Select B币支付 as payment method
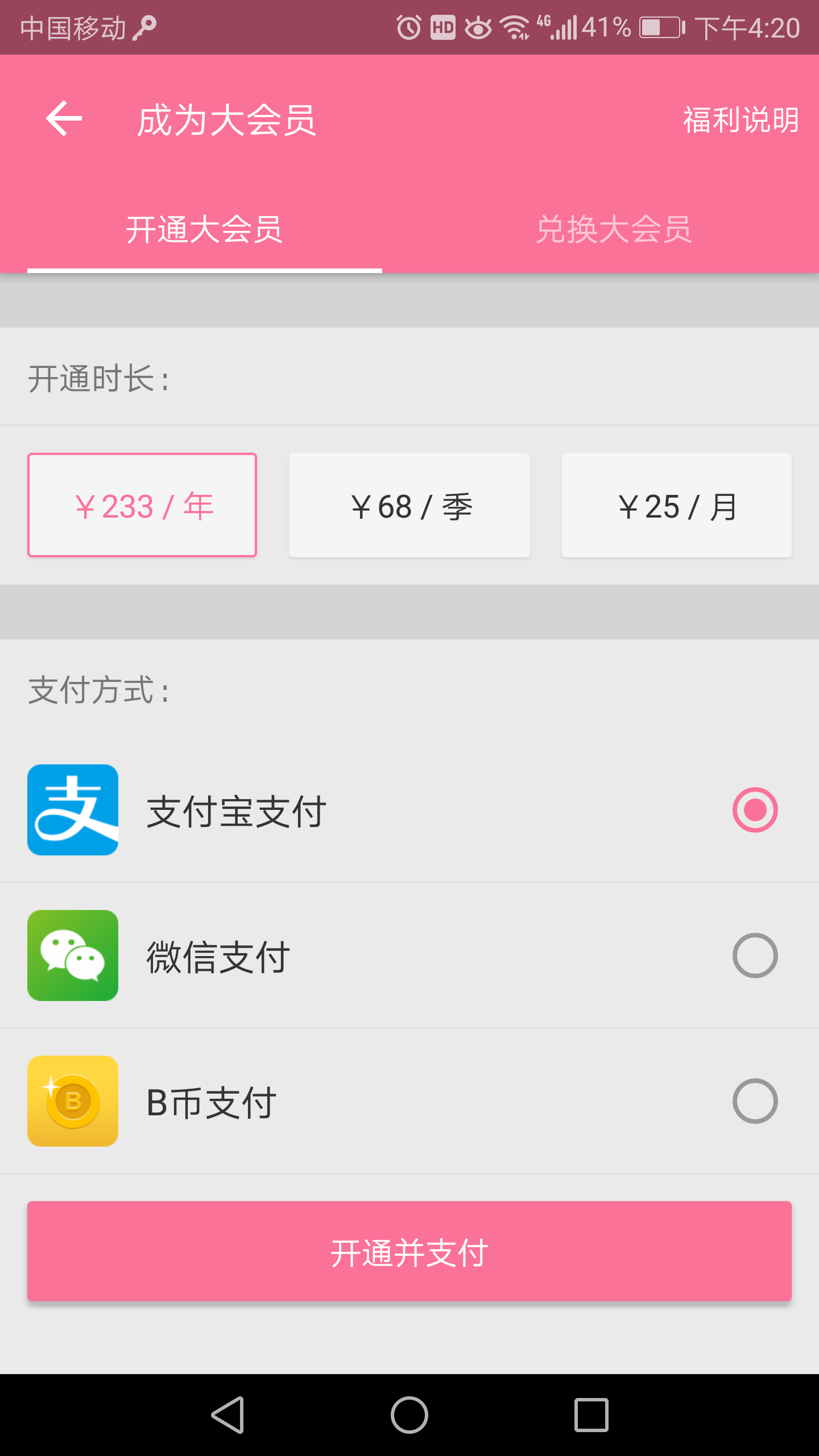The width and height of the screenshot is (819, 1456). pyautogui.click(x=754, y=1101)
